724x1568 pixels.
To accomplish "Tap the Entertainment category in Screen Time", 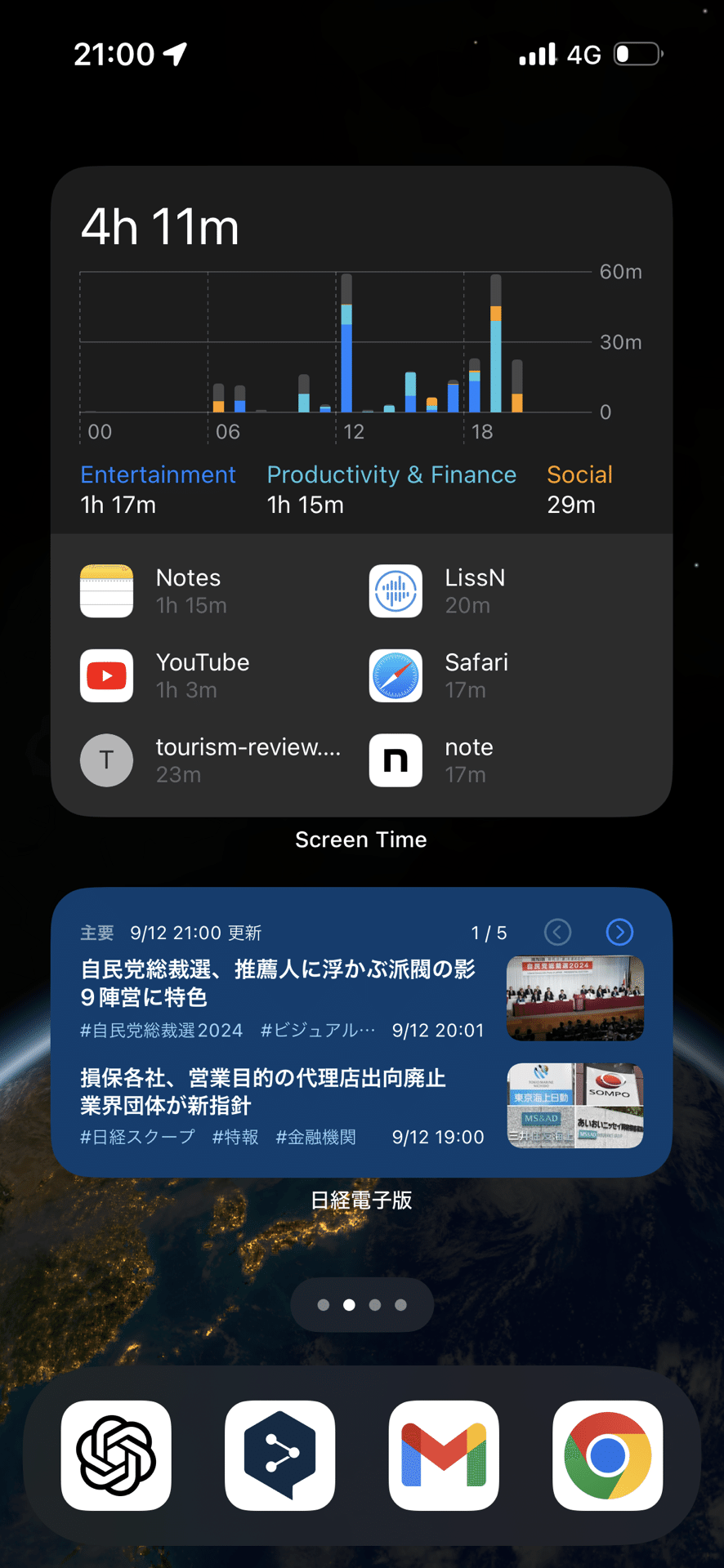I will (157, 474).
